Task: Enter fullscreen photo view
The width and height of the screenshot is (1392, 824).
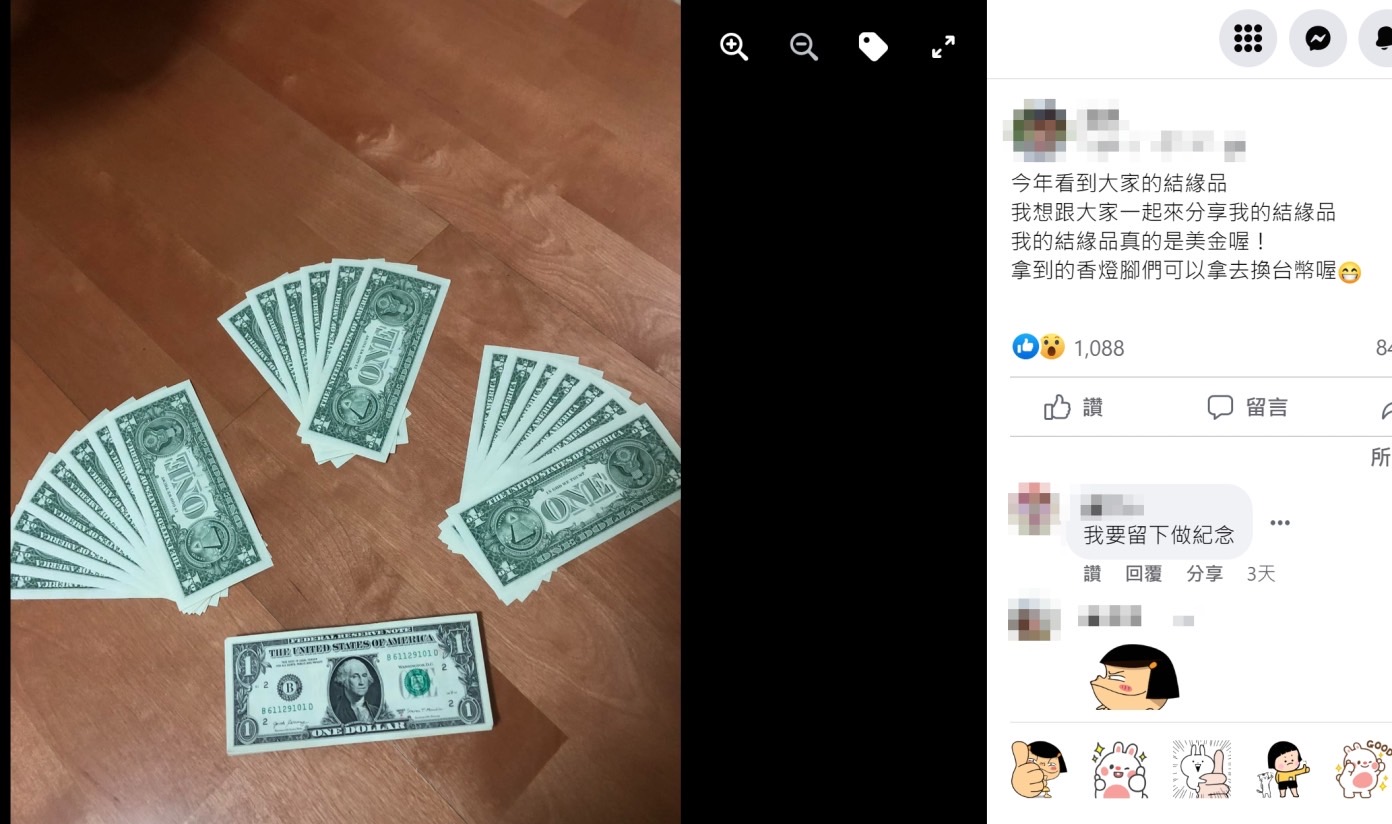Action: point(943,47)
